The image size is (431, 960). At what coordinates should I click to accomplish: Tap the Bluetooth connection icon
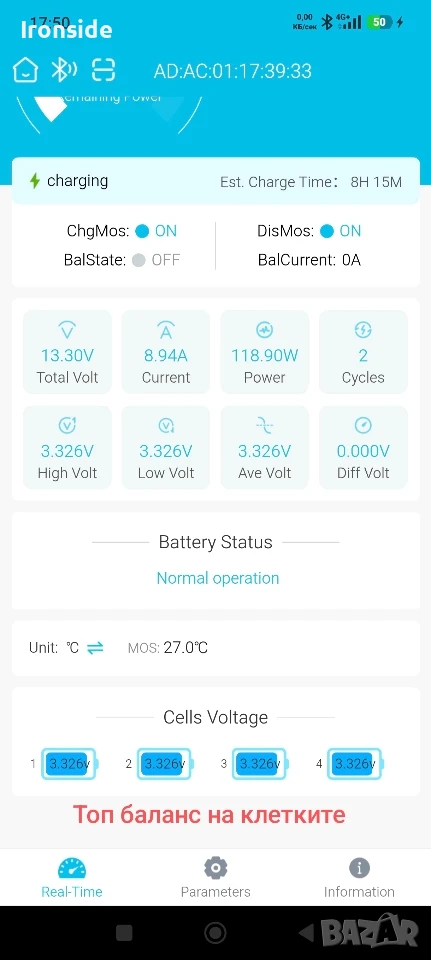[x=63, y=70]
